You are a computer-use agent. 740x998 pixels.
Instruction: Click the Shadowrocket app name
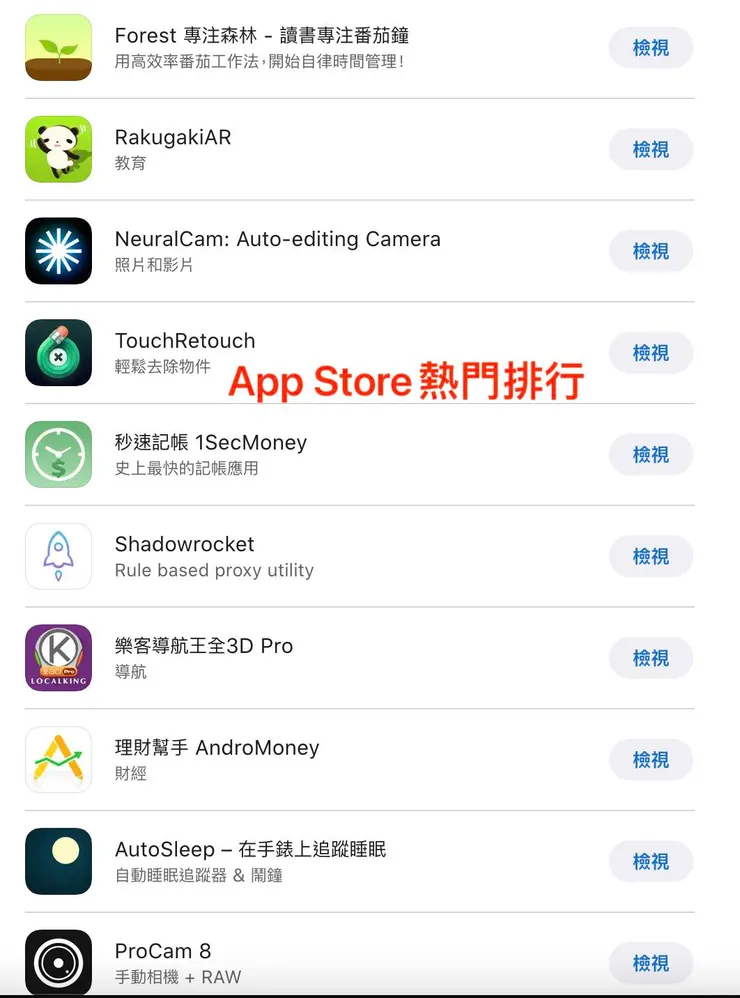184,544
